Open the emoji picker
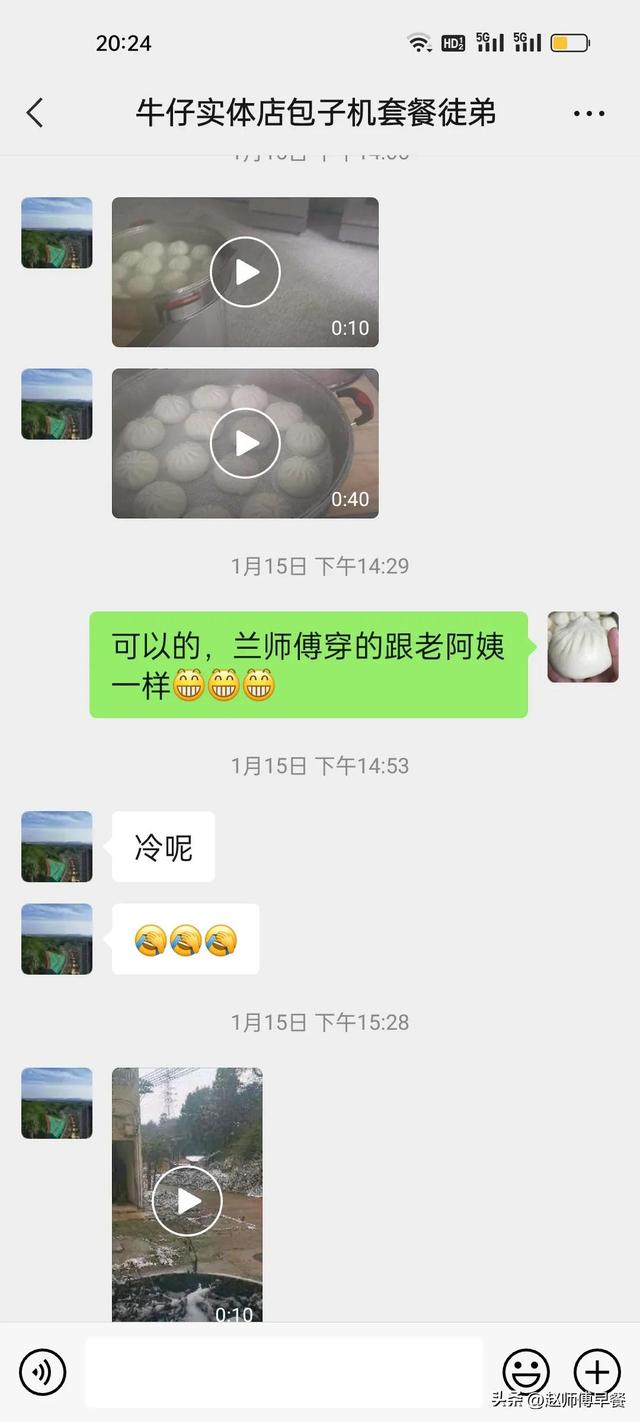640x1422 pixels. pos(525,1372)
